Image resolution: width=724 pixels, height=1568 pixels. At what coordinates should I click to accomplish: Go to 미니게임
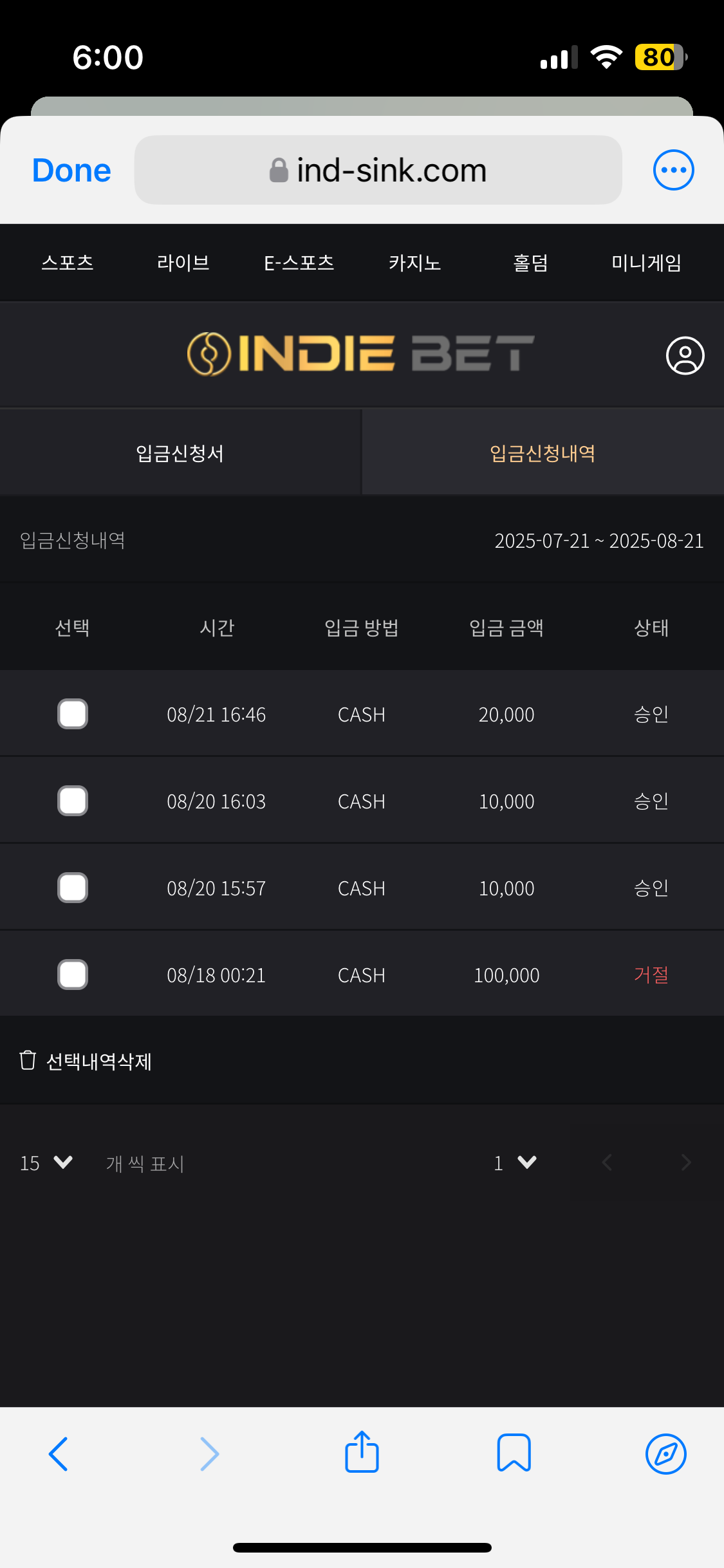coord(647,263)
